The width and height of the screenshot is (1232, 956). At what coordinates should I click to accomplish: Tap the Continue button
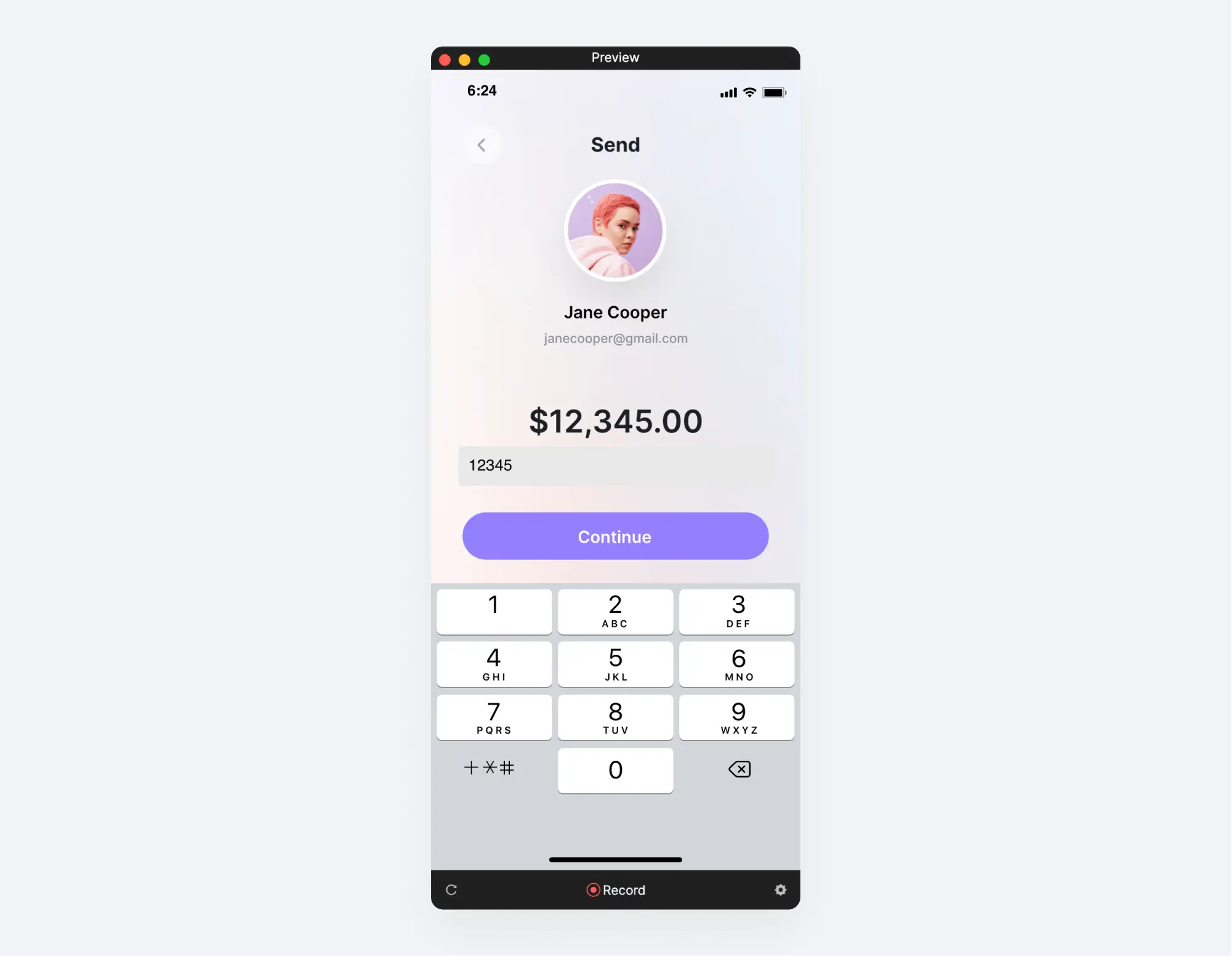click(x=615, y=536)
